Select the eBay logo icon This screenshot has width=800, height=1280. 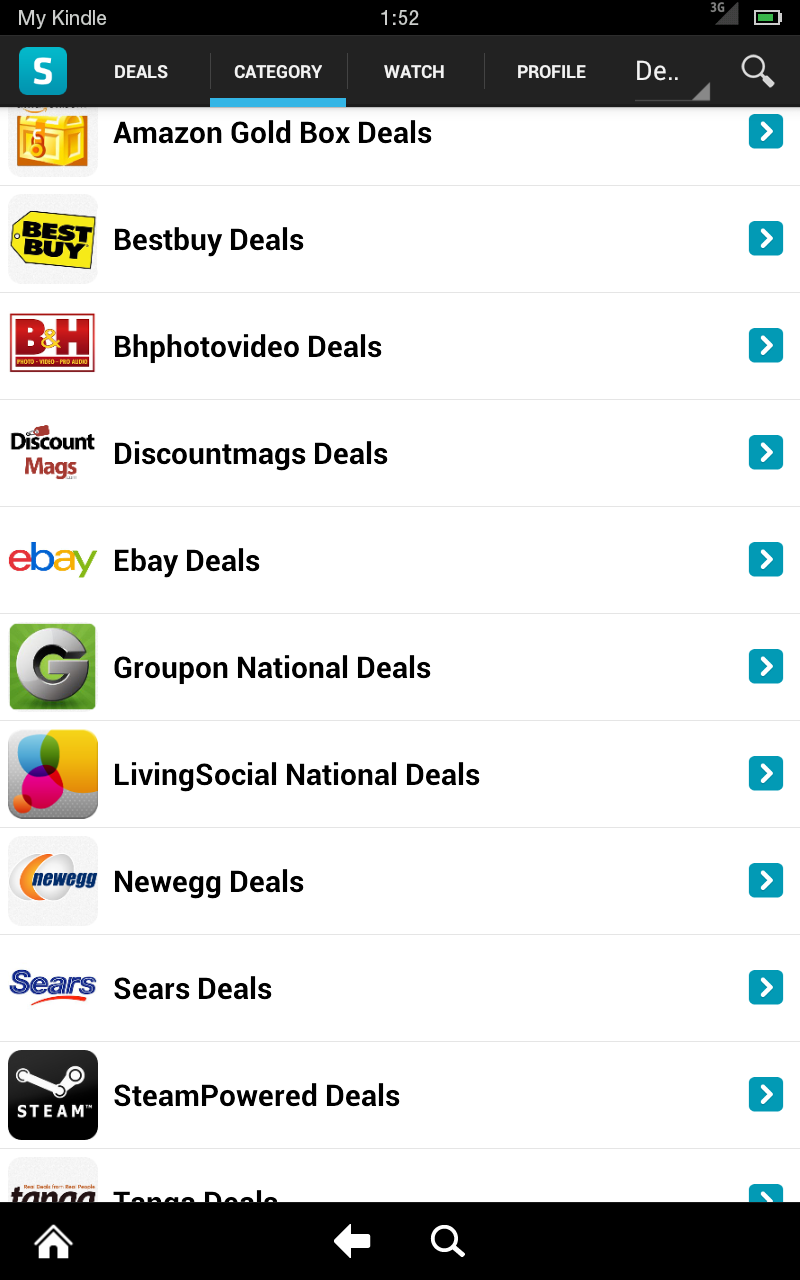click(52, 560)
